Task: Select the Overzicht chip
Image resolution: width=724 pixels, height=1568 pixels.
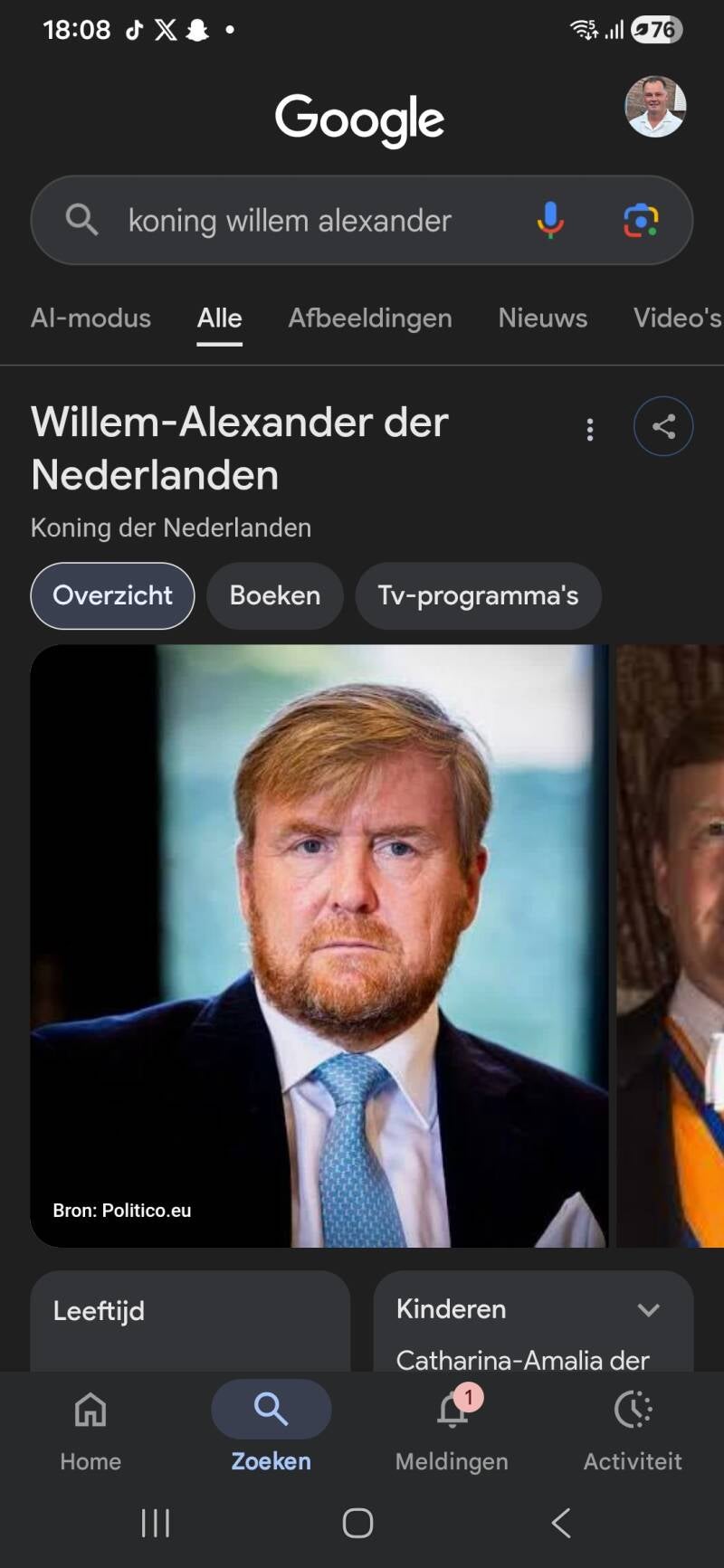Action: coord(112,595)
